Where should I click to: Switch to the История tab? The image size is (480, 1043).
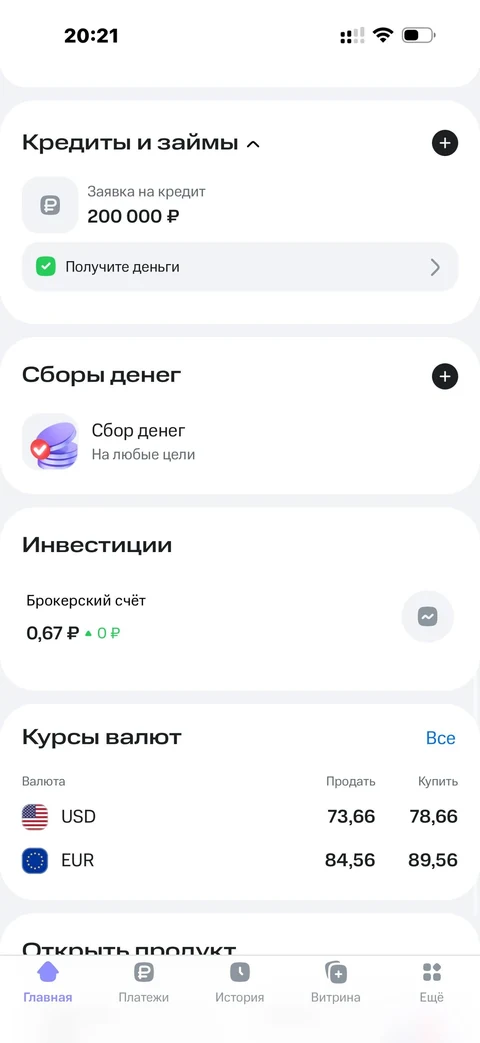[239, 982]
